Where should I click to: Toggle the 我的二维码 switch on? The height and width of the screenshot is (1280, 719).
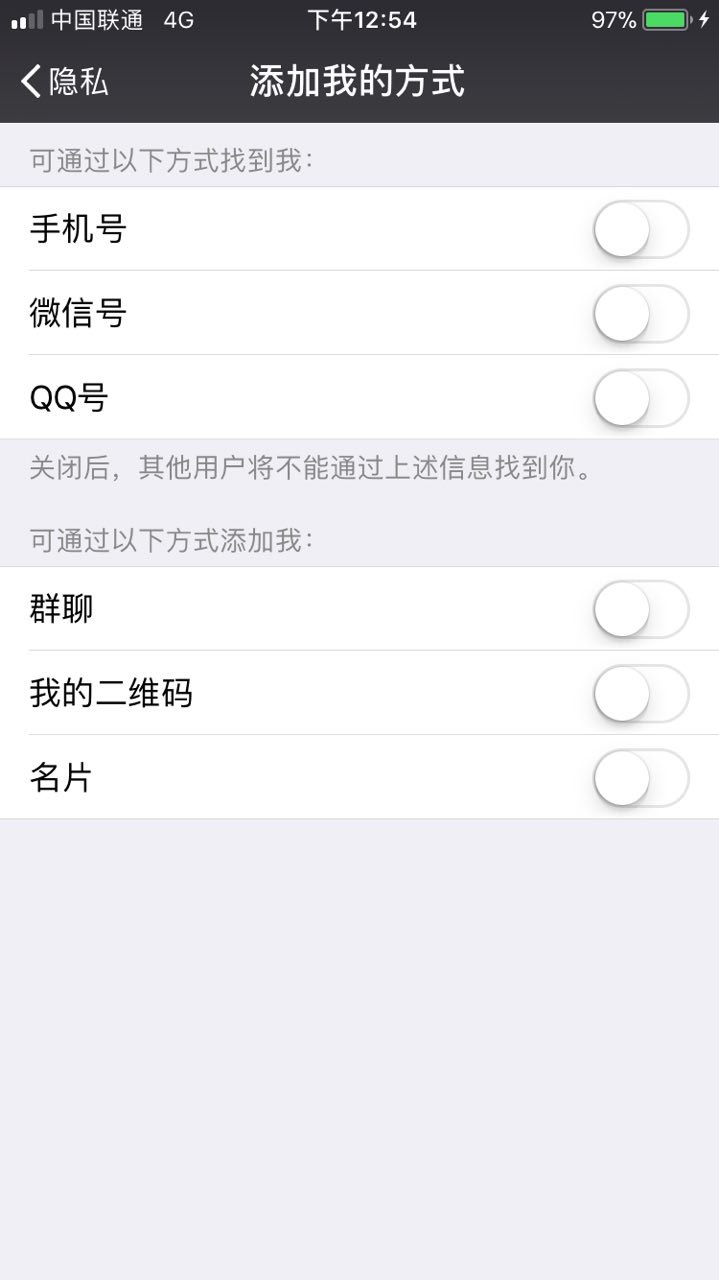pyautogui.click(x=641, y=693)
